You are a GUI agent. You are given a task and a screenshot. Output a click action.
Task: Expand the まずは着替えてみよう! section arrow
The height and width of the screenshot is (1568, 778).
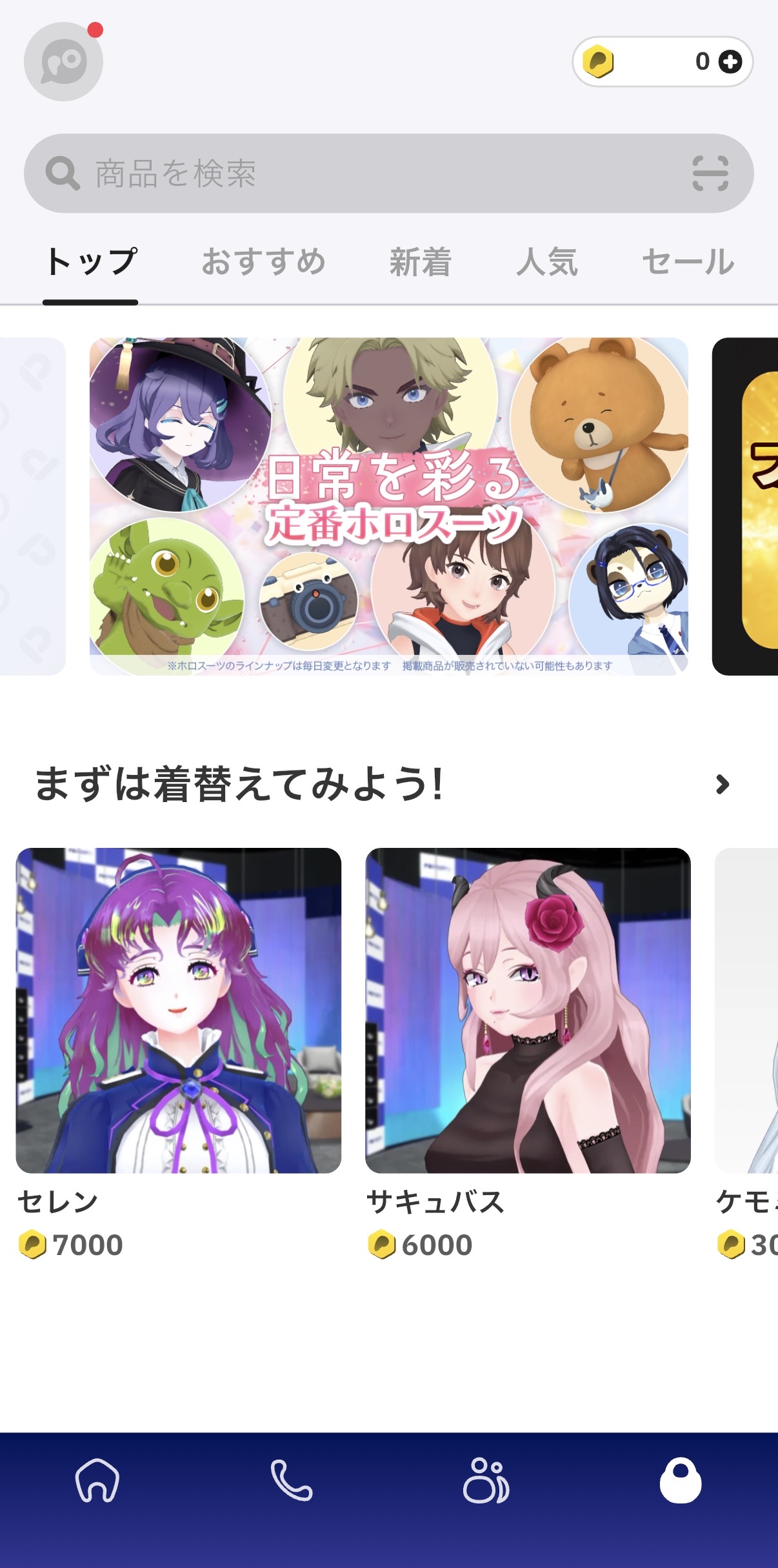pos(723,784)
